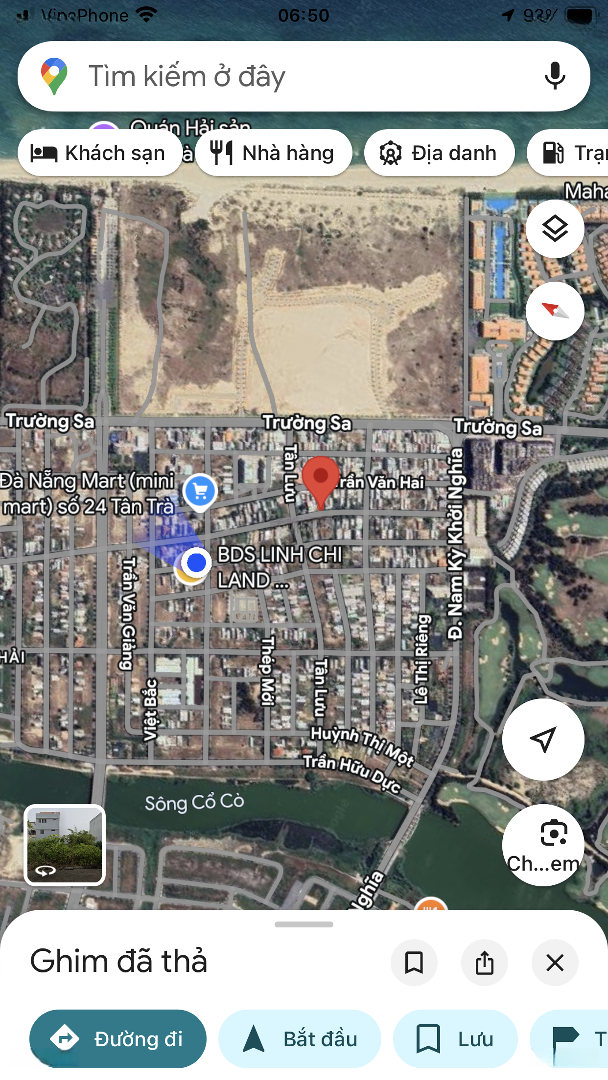Start voice search with the microphone

pyautogui.click(x=555, y=76)
